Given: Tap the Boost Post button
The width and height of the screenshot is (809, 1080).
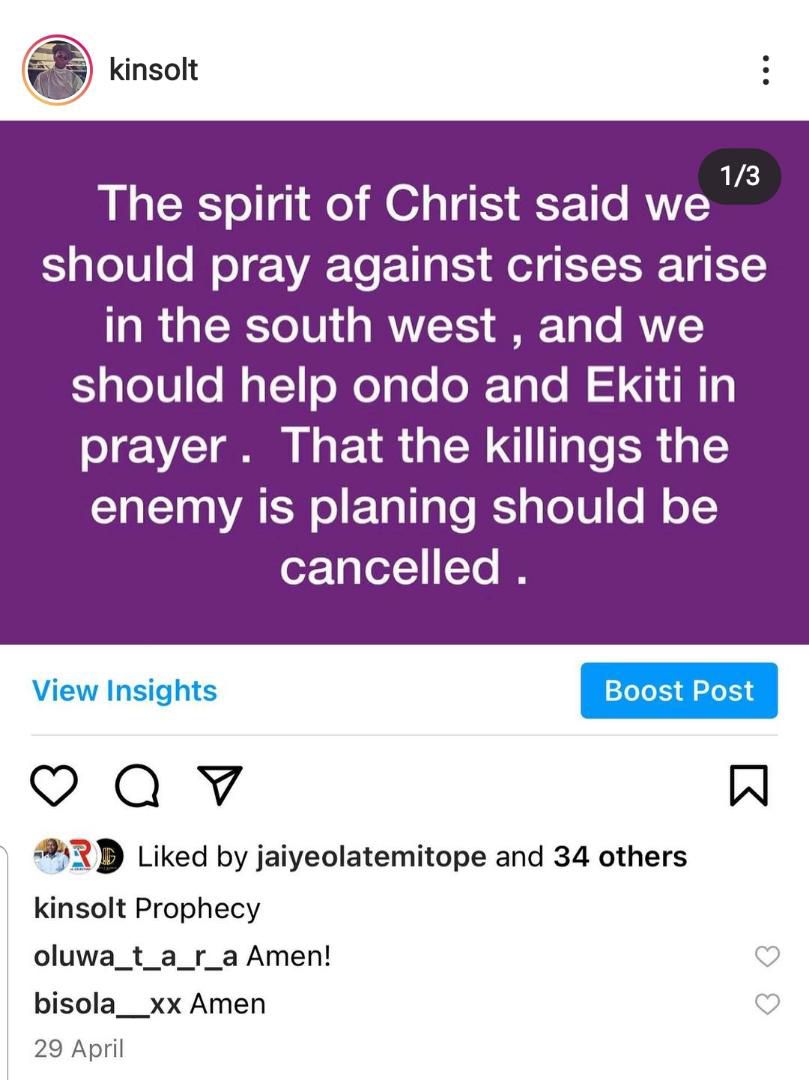Looking at the screenshot, I should click(679, 691).
